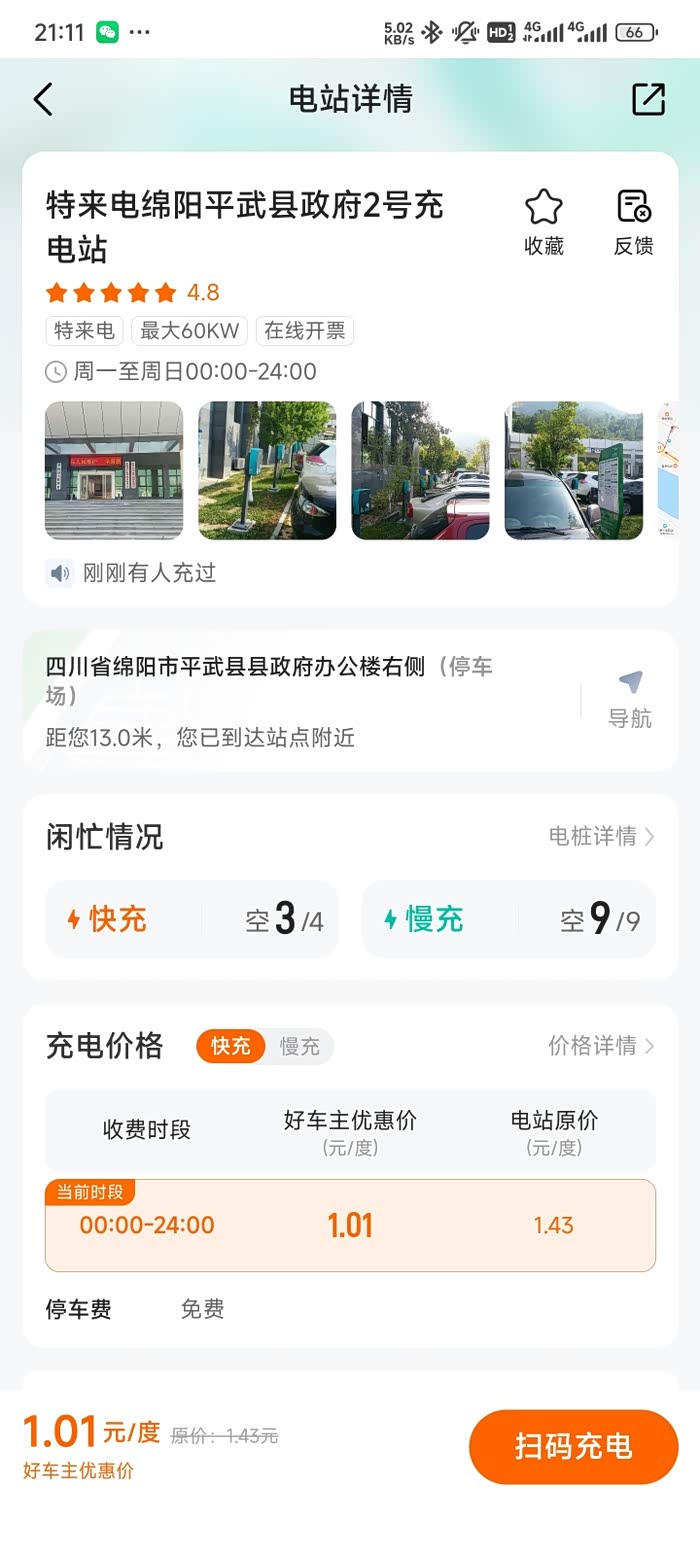This screenshot has height=1555, width=700.
Task: Open 电桩详情 charger details
Action: click(601, 836)
